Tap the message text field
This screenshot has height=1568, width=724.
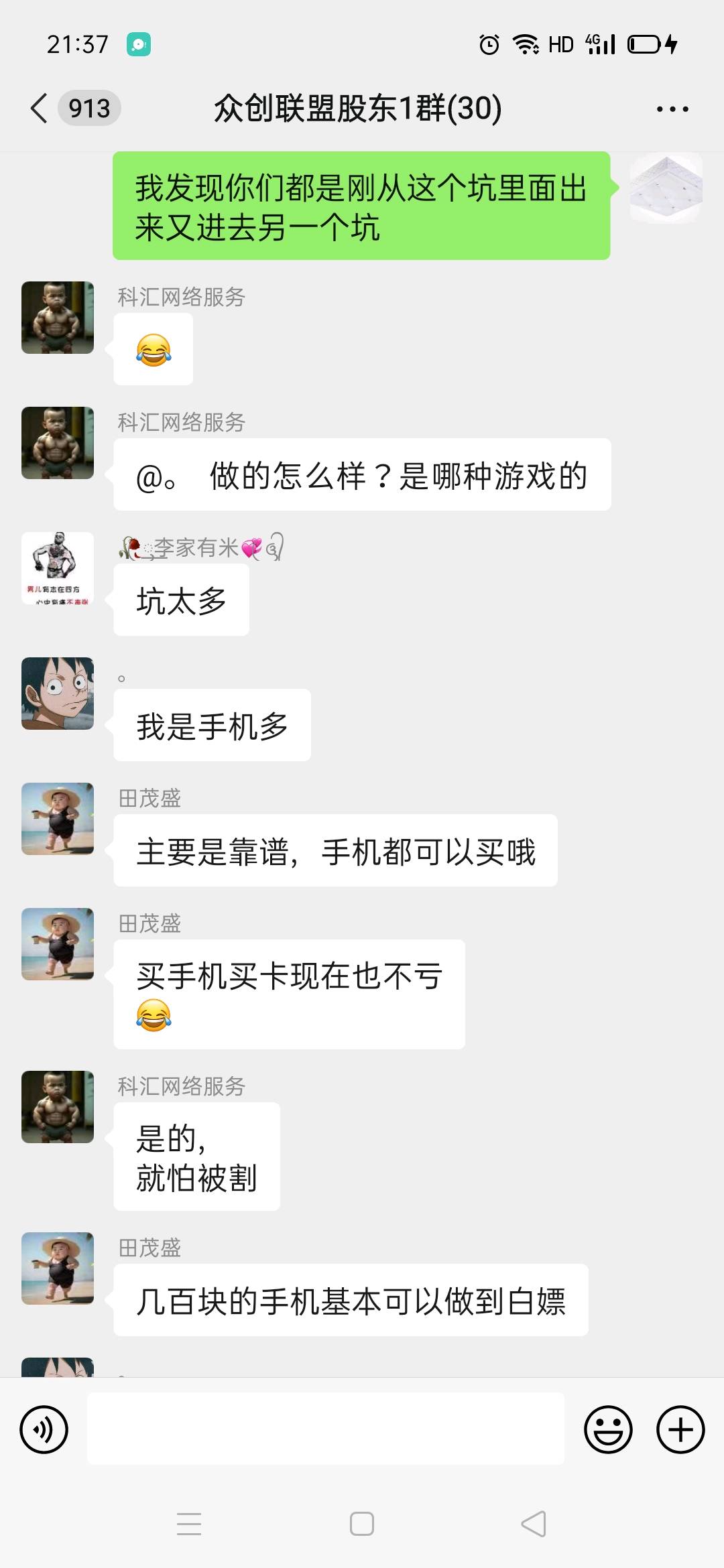[x=325, y=1429]
